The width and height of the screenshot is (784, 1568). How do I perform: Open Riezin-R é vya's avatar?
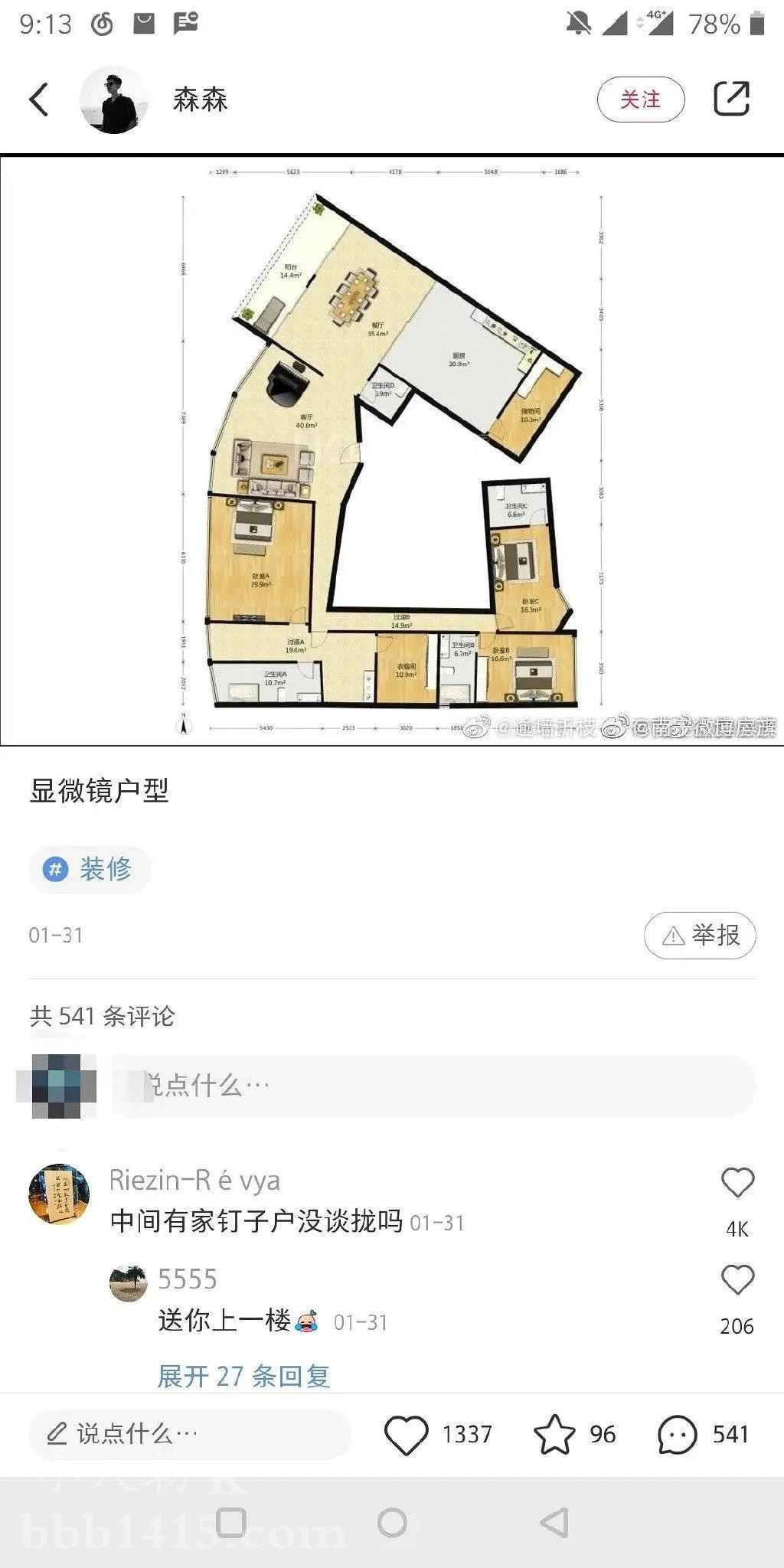click(60, 1194)
